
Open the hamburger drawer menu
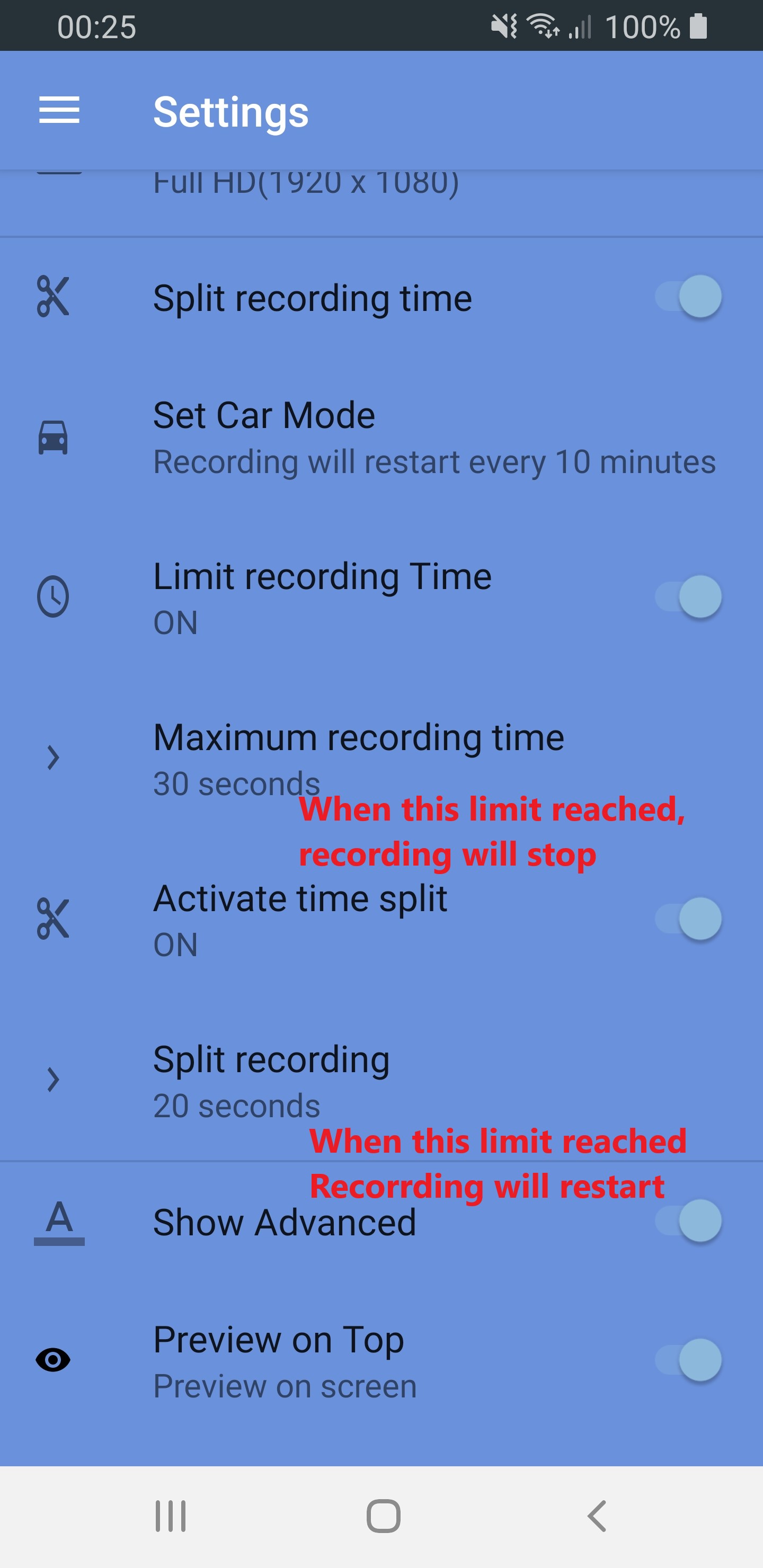(x=59, y=110)
